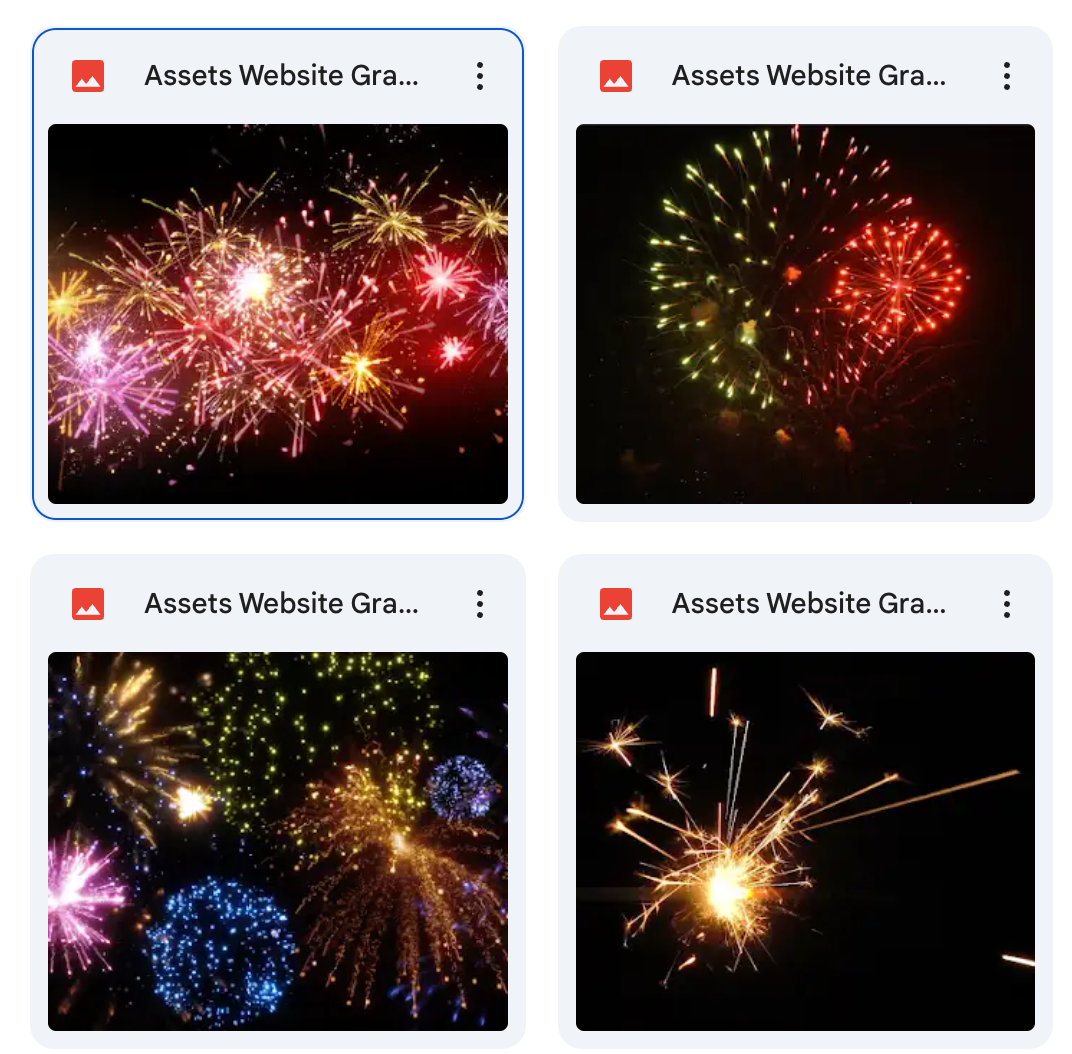Open the file with green and red bursts

tap(805, 313)
